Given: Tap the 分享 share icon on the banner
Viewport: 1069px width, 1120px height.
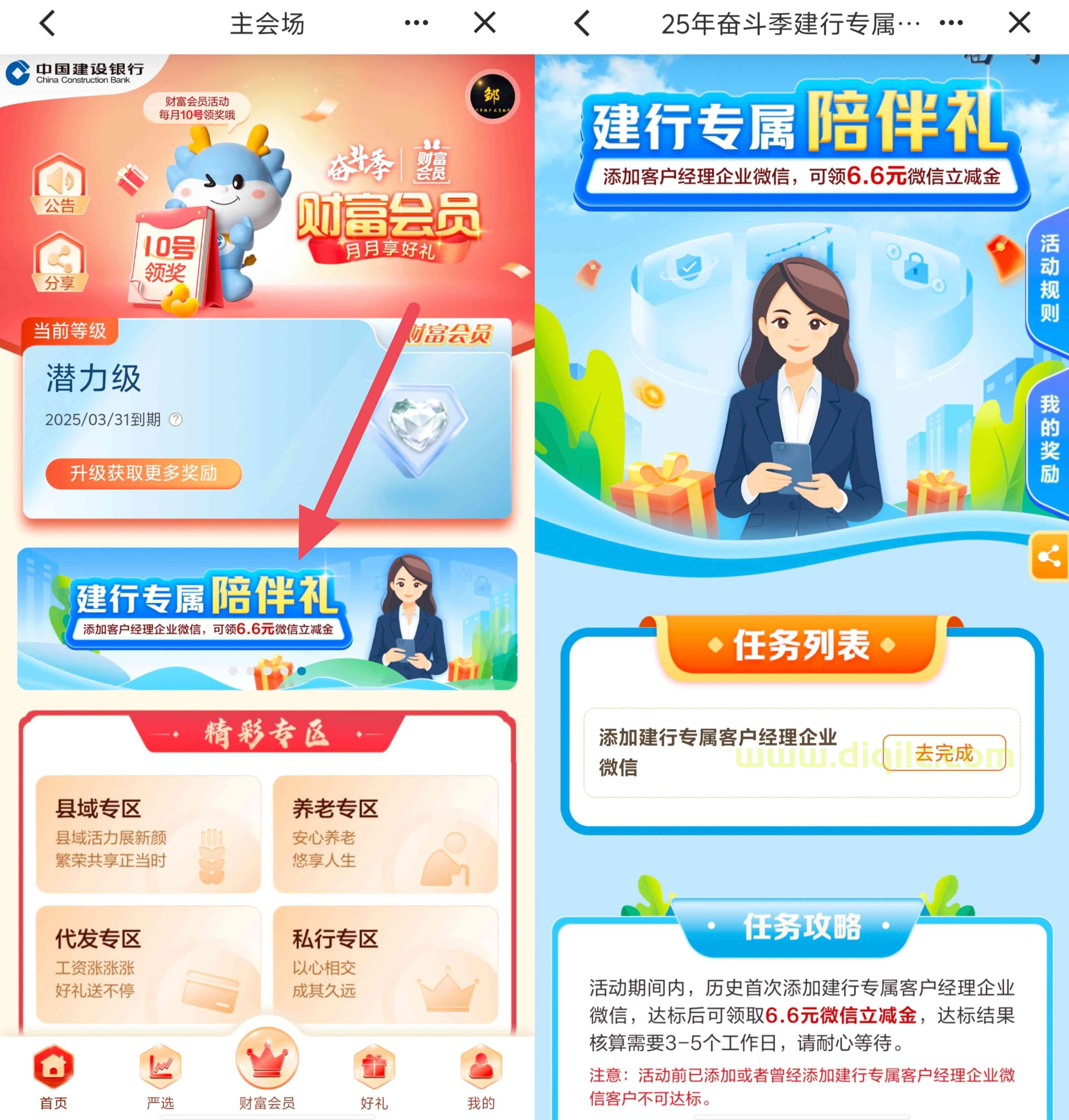Looking at the screenshot, I should [59, 263].
